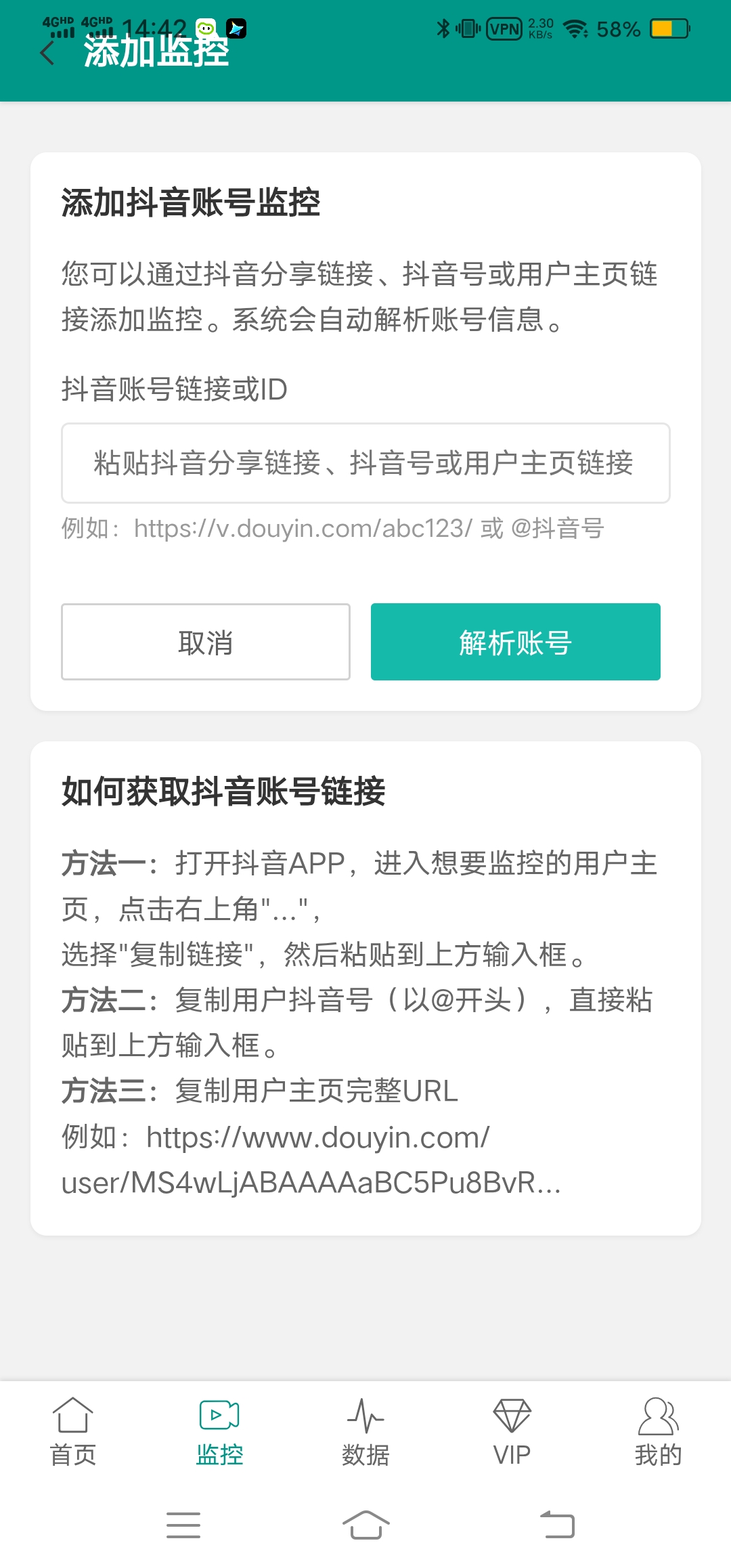Tap the 取消 button
This screenshot has height=1568, width=731.
click(206, 642)
